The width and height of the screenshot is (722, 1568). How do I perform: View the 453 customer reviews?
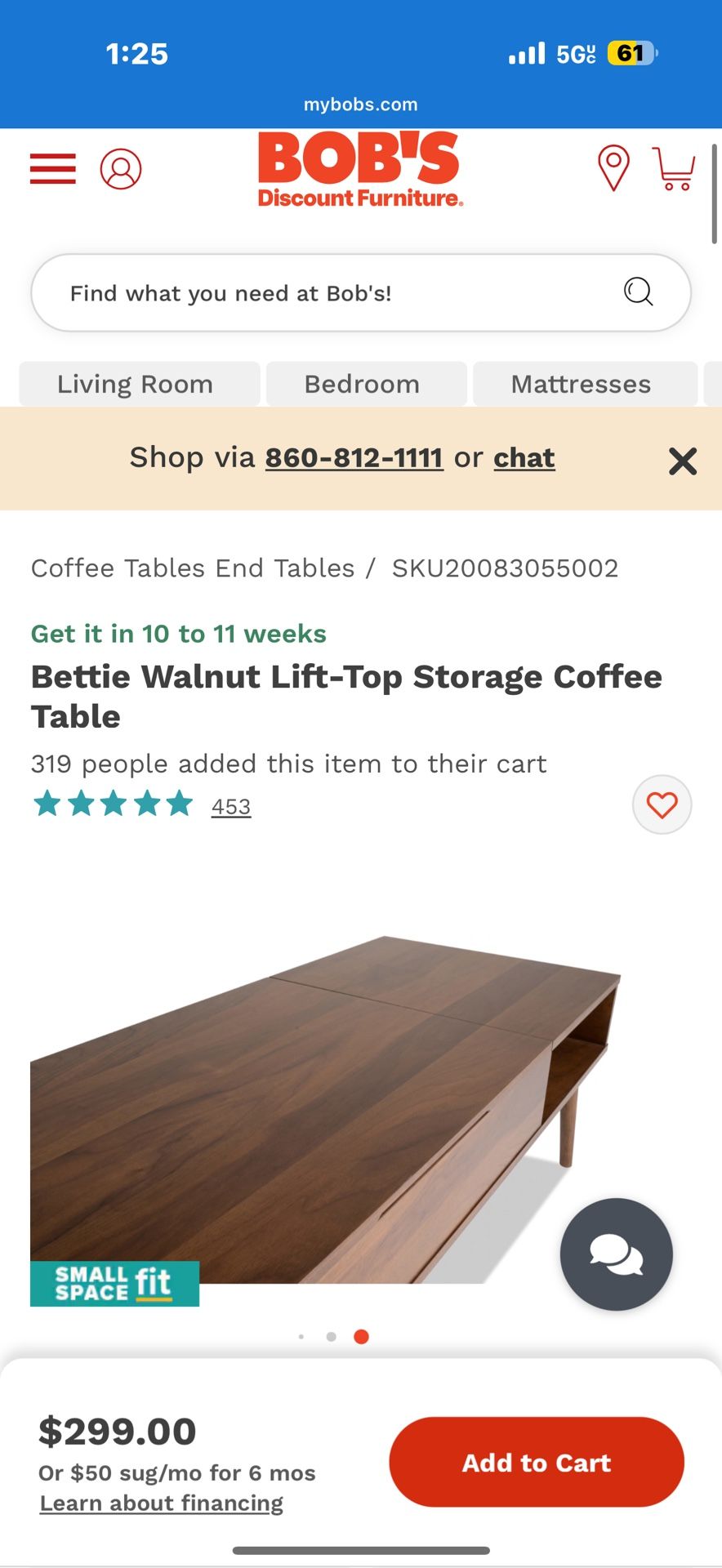[231, 806]
